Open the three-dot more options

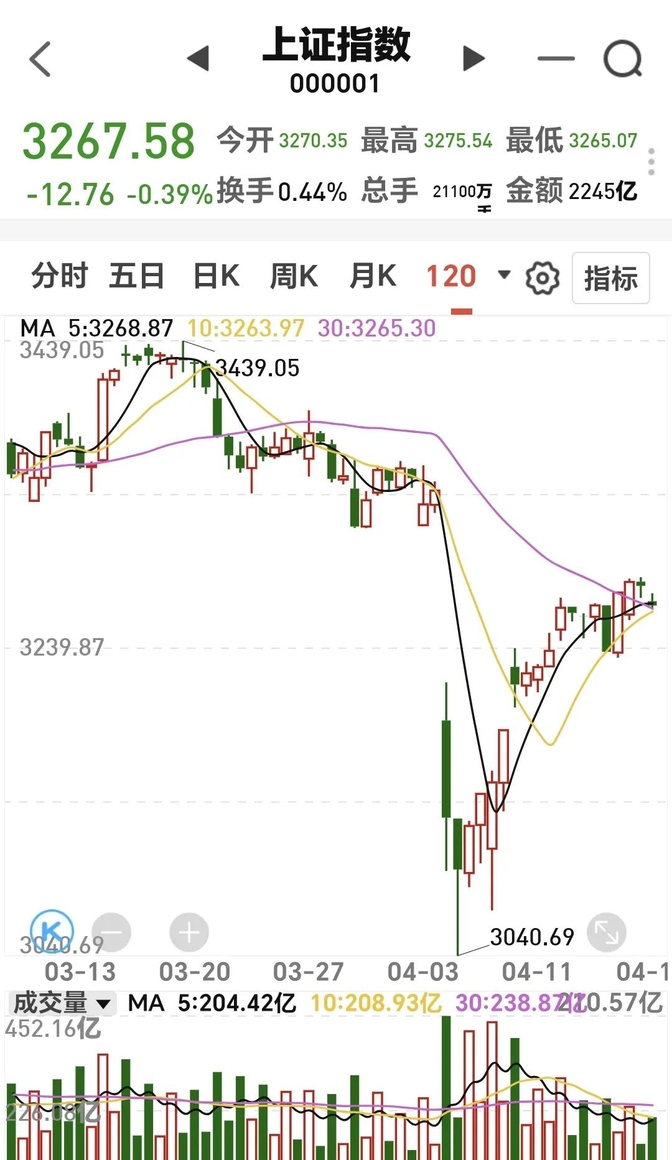(x=651, y=161)
